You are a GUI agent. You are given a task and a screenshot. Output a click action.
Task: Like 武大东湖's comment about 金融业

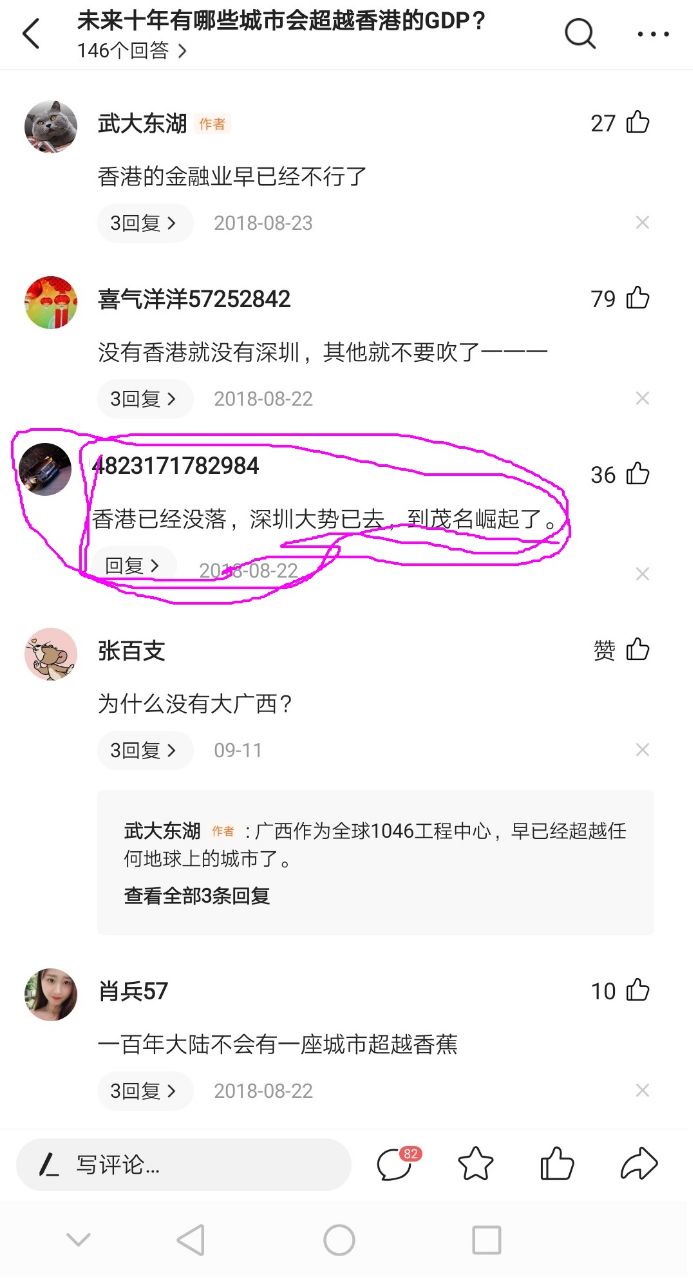pos(637,123)
